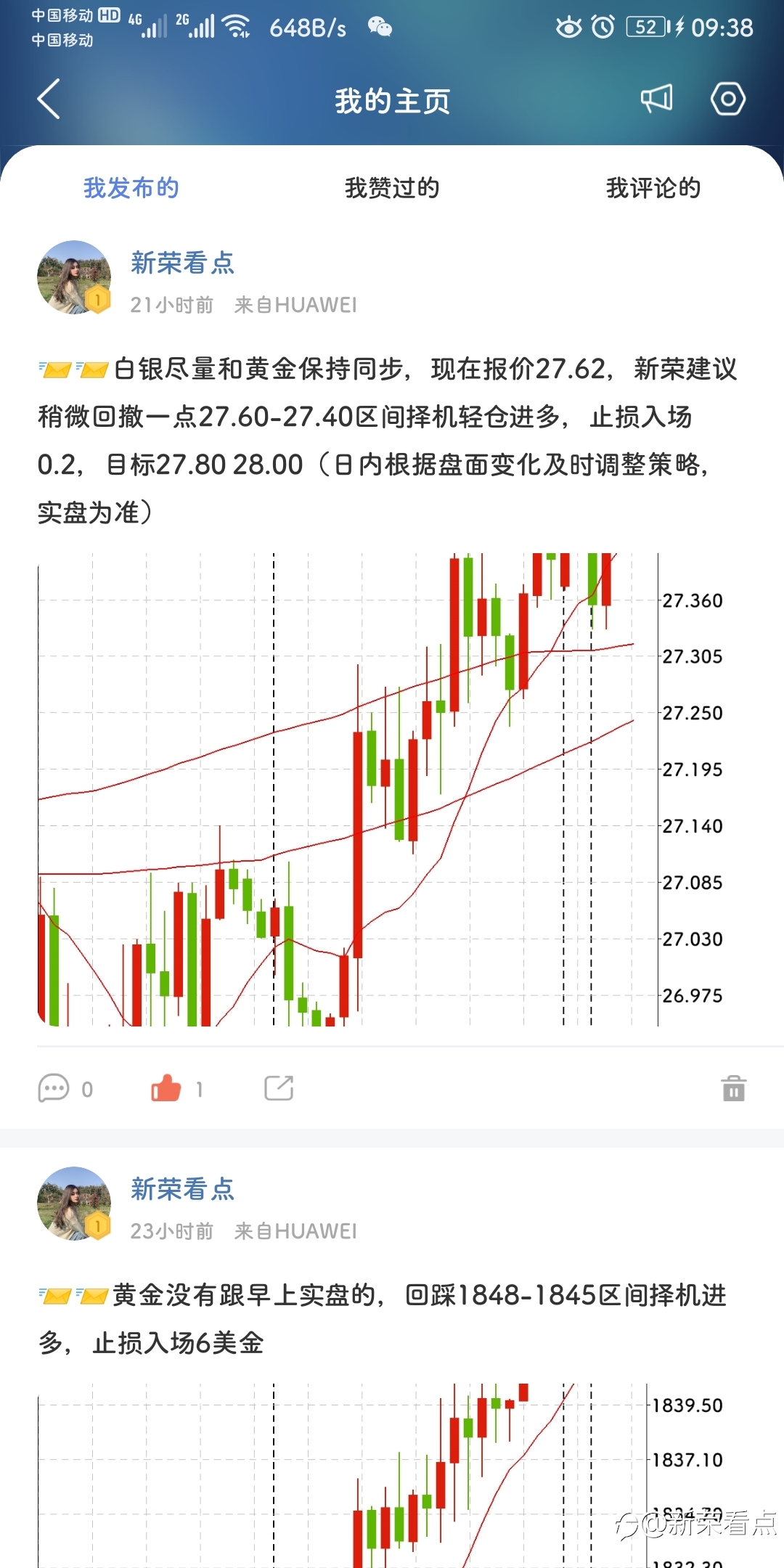This screenshot has height=1568, width=784.
Task: Open the avatar on the 21小时前 post
Action: tap(74, 277)
